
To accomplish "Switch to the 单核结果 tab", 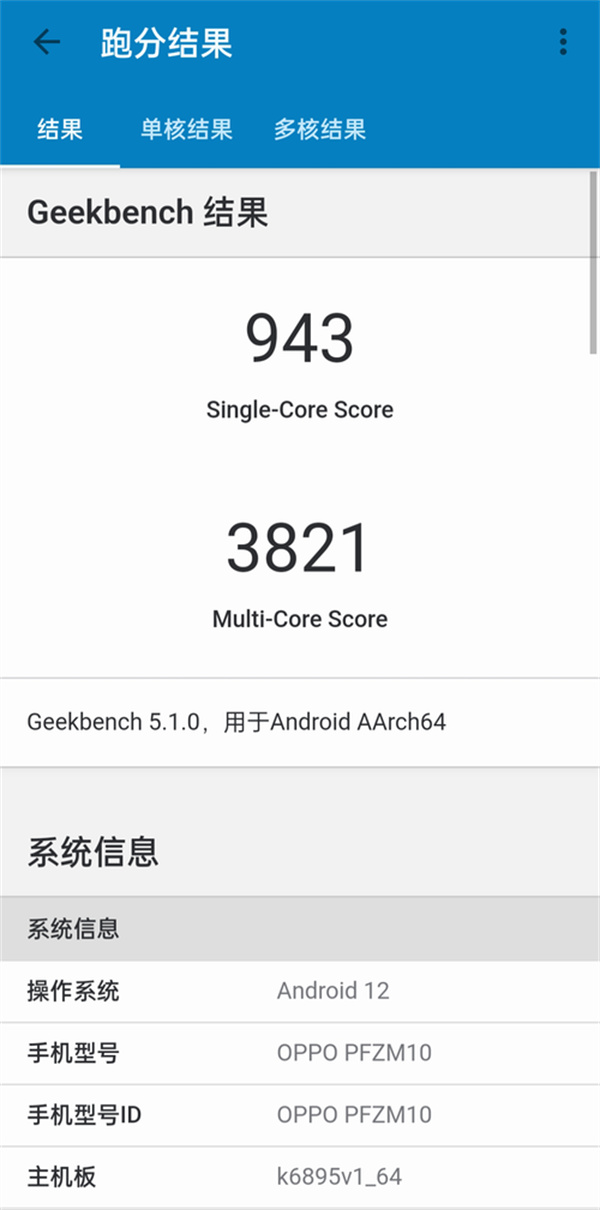I will [x=187, y=129].
